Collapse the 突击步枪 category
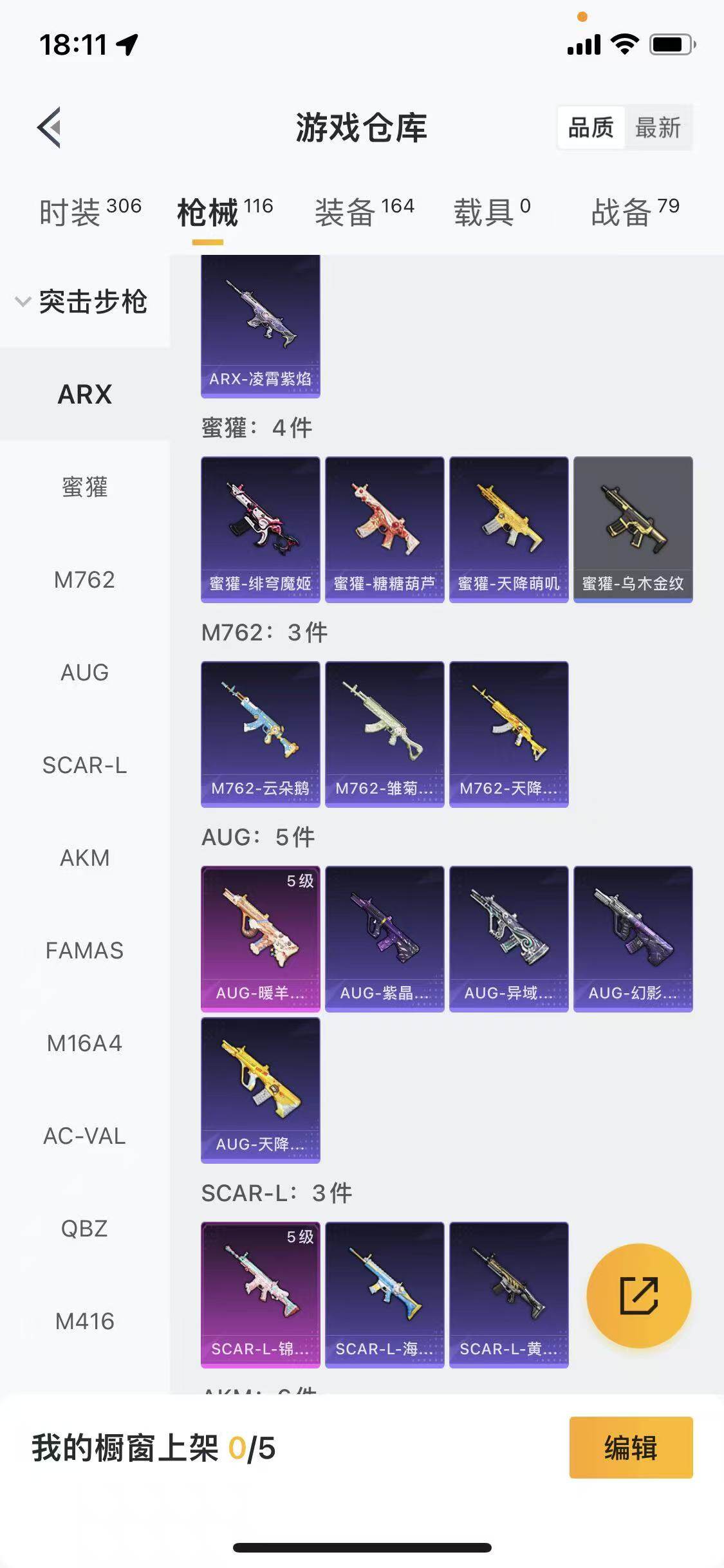The height and width of the screenshot is (1568, 724). coord(84,301)
